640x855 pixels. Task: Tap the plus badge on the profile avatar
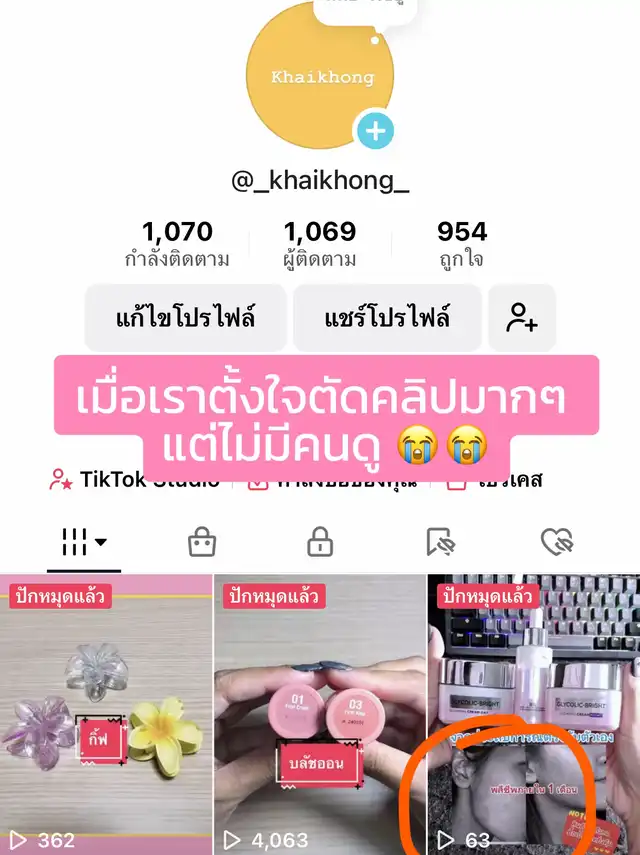375,130
